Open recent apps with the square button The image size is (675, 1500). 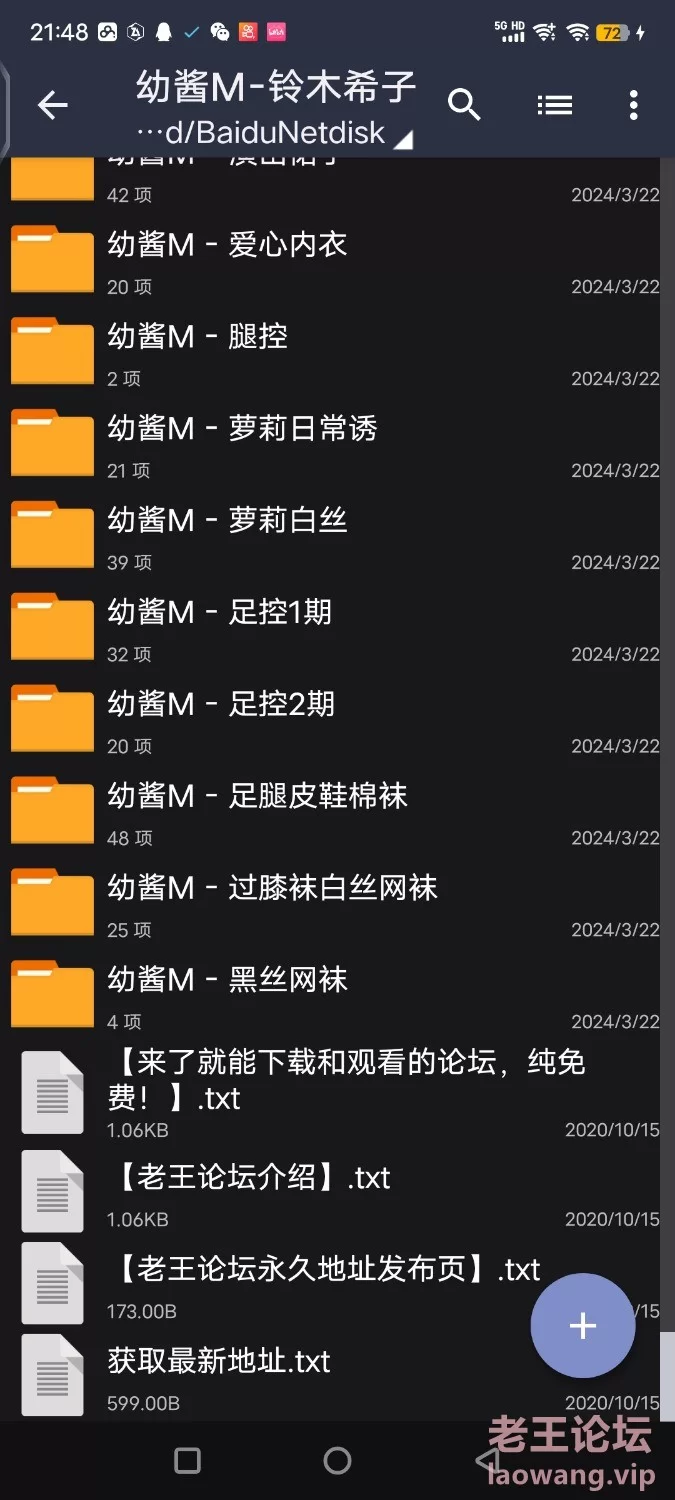187,1461
